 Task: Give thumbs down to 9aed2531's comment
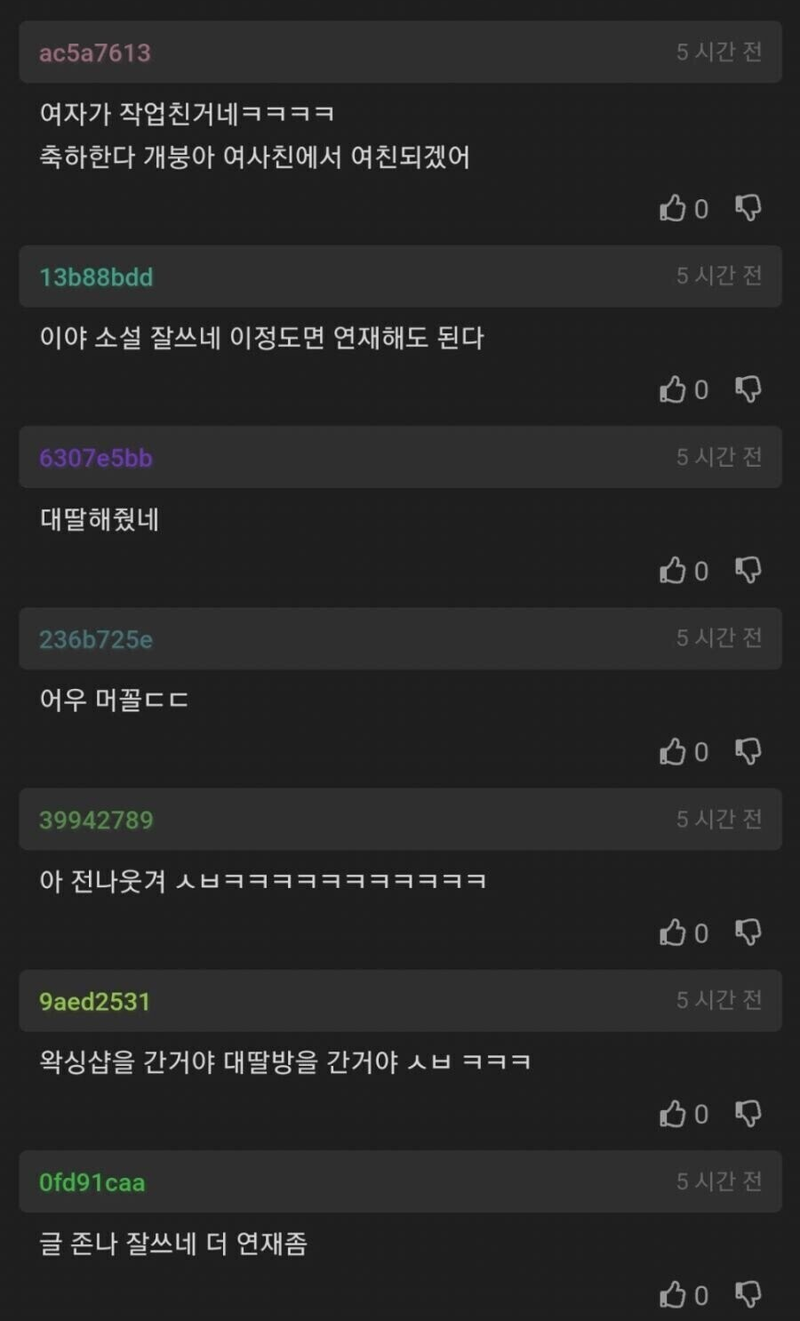point(748,1113)
